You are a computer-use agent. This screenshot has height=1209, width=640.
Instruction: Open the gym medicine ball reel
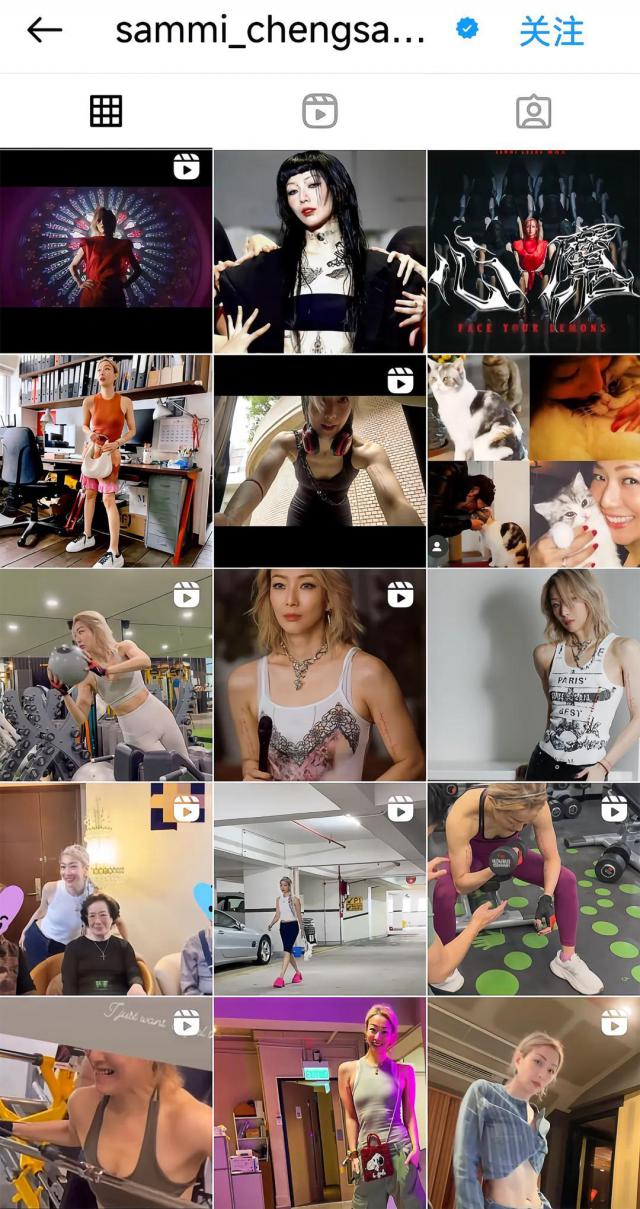106,675
